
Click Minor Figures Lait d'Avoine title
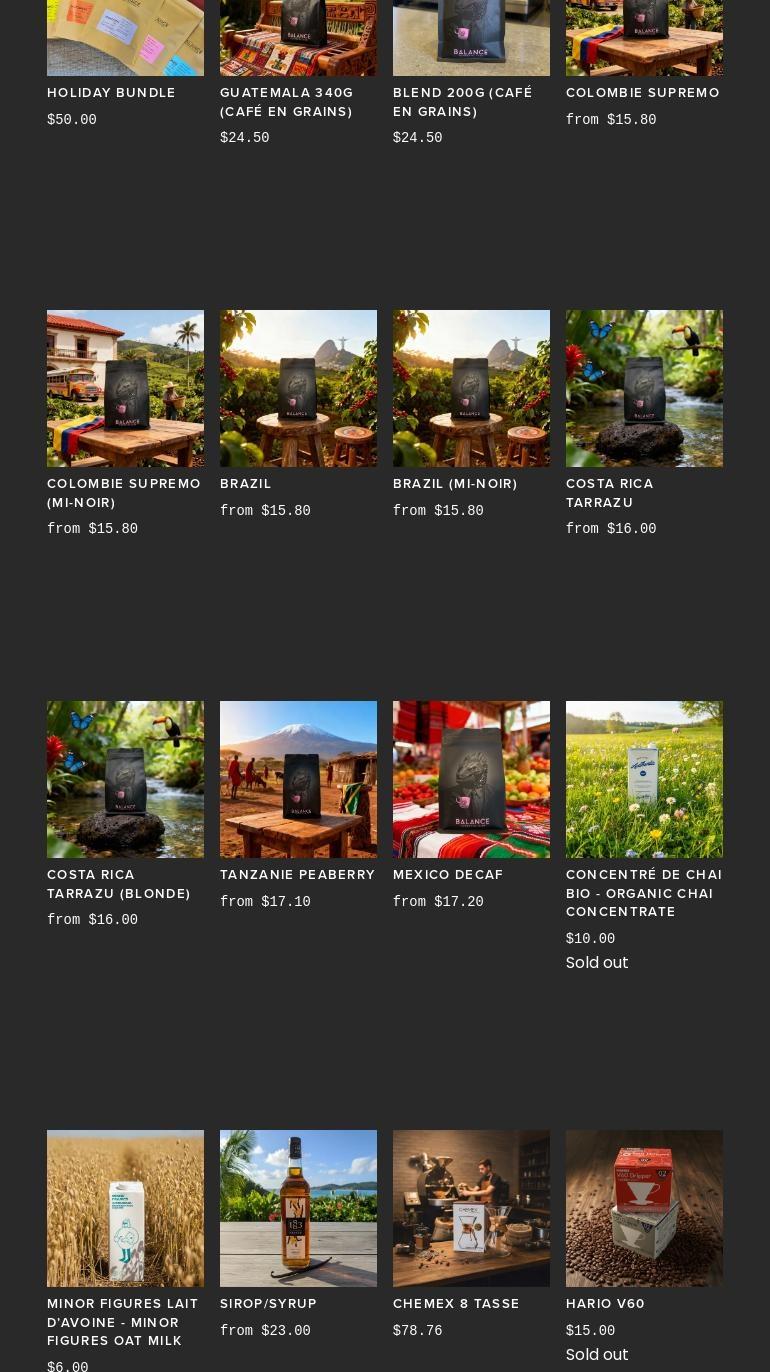(x=122, y=1322)
